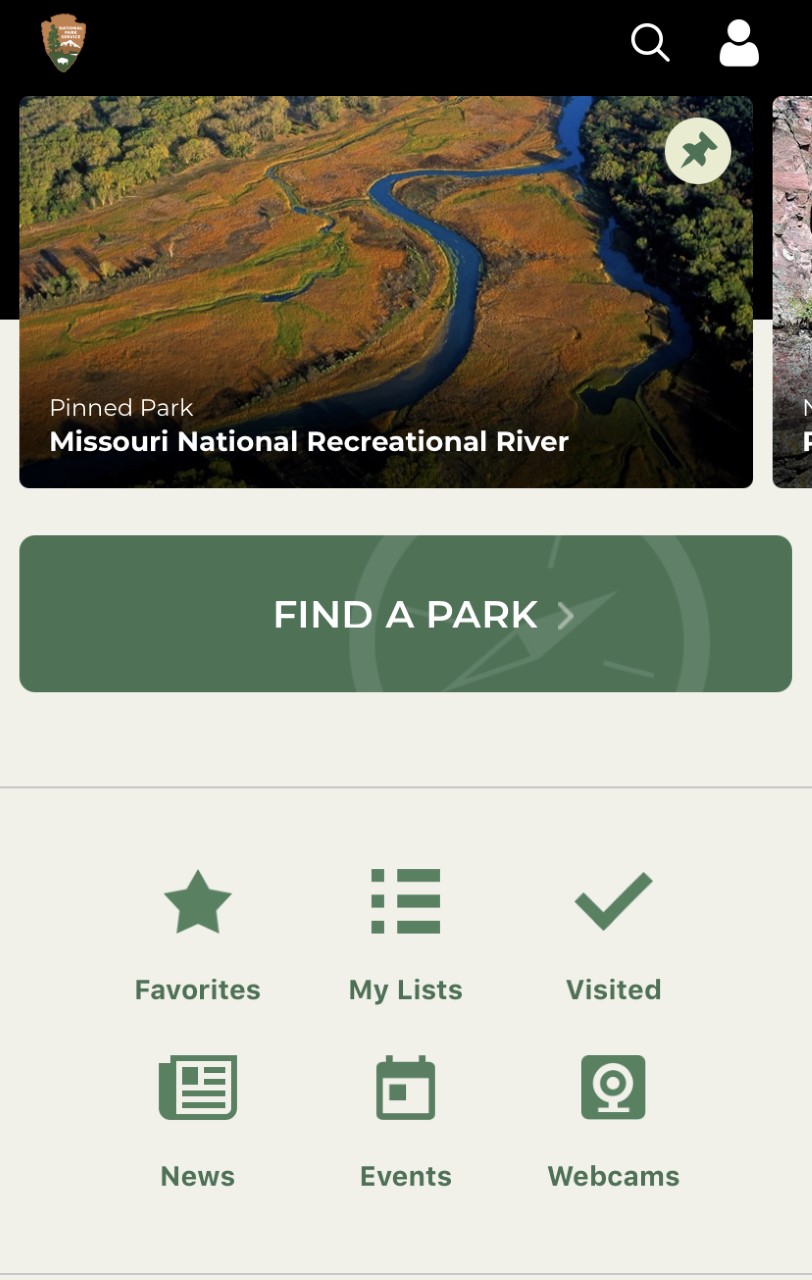Open My Lists from the home screen
Image resolution: width=812 pixels, height=1280 pixels.
point(405,901)
